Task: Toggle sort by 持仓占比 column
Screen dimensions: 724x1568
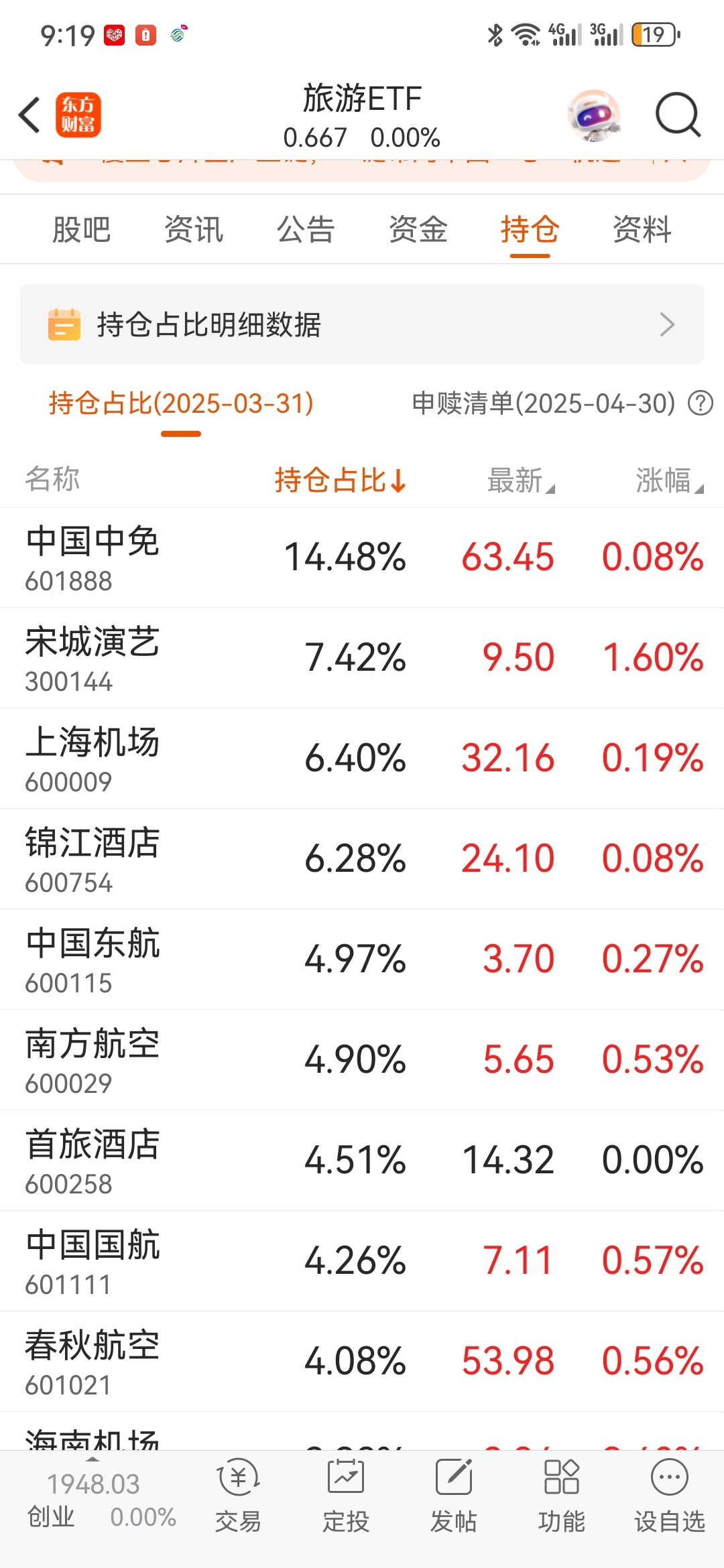Action: 339,480
